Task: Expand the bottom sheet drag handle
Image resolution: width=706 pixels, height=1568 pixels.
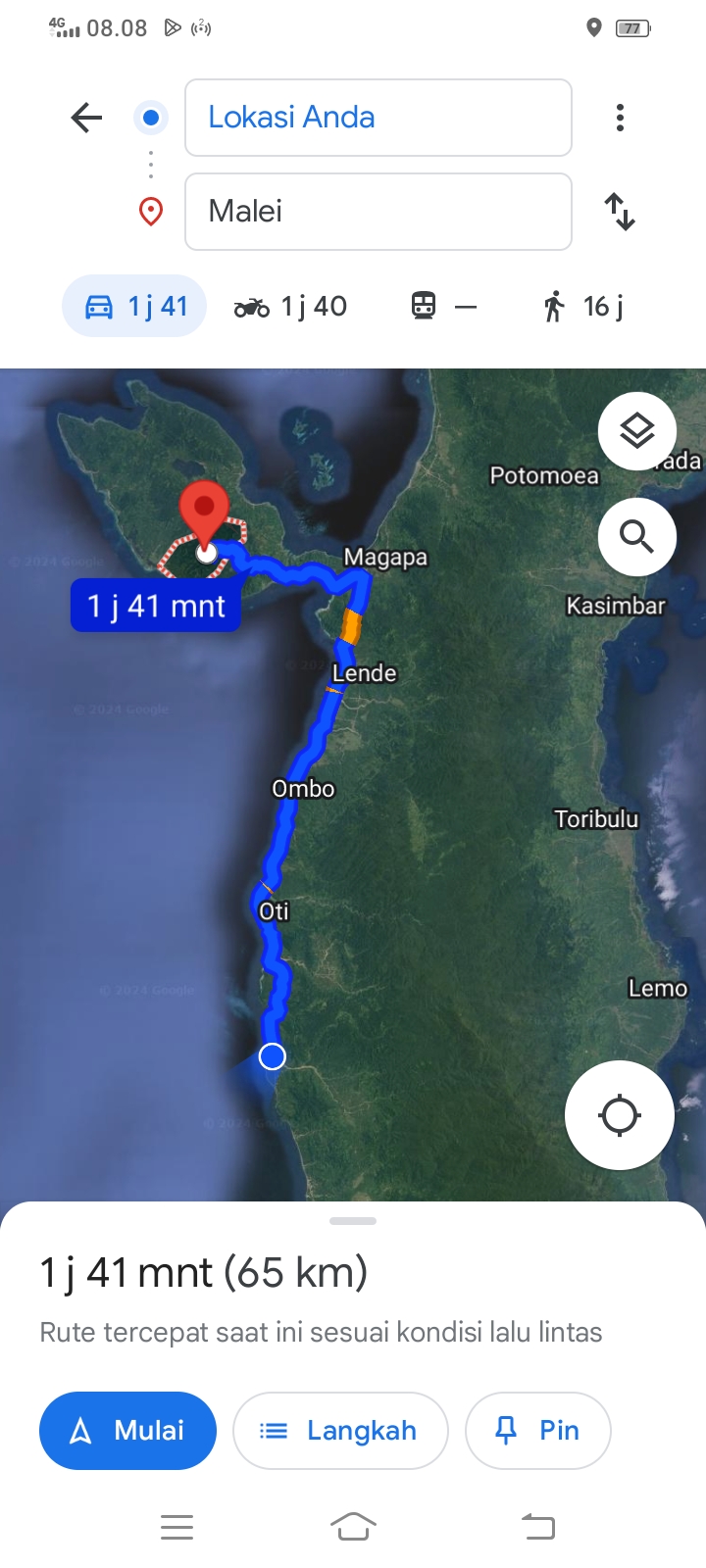Action: point(353,1221)
